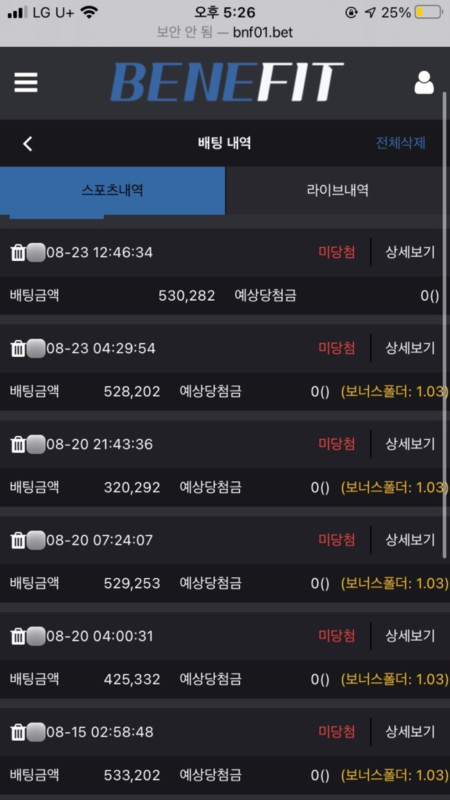The height and width of the screenshot is (800, 450).
Task: Show details for the 08-20 07:24:07 bet
Action: coord(410,540)
